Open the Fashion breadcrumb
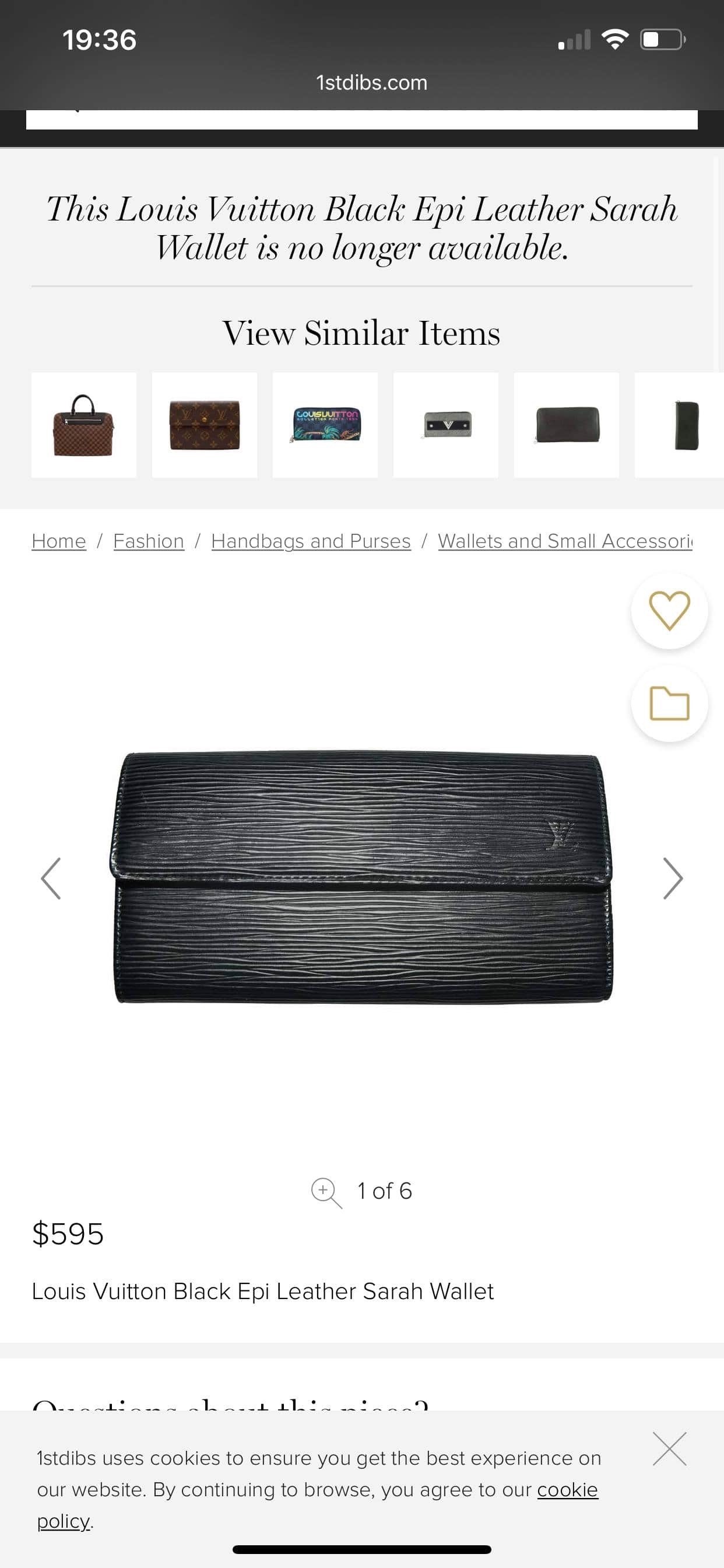The image size is (724, 1568). click(149, 541)
